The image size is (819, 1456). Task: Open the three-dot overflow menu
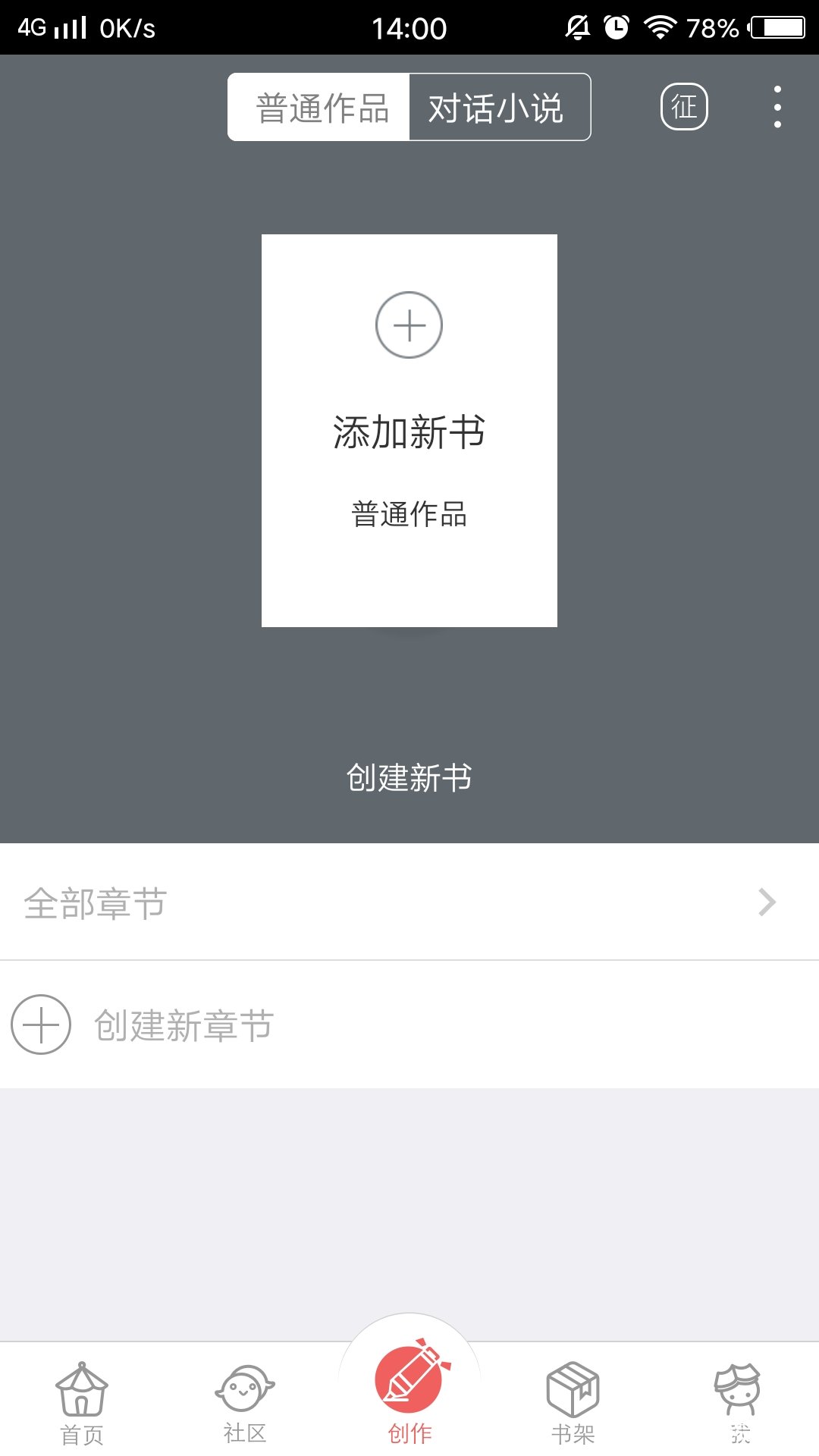[x=777, y=107]
